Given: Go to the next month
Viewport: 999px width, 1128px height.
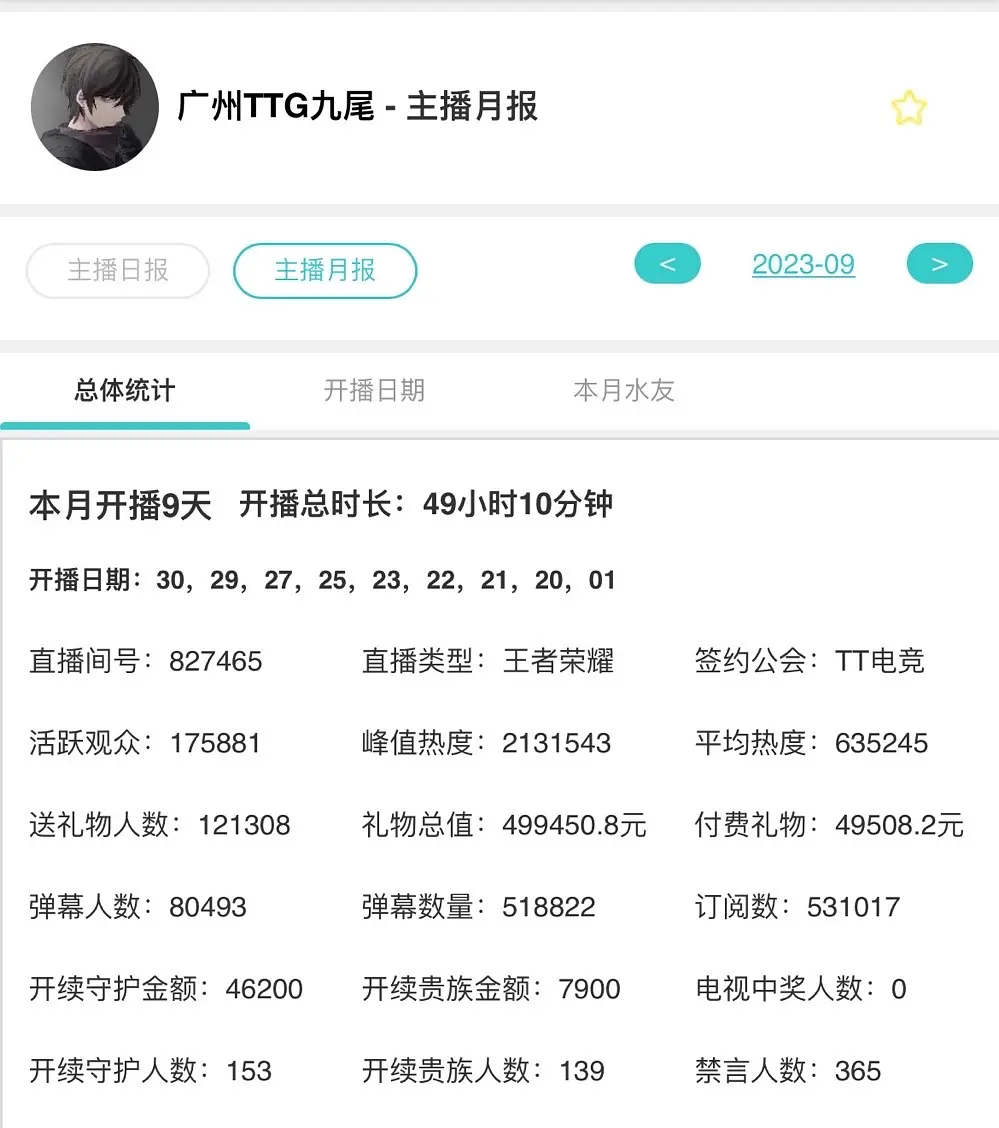Looking at the screenshot, I should tap(939, 264).
